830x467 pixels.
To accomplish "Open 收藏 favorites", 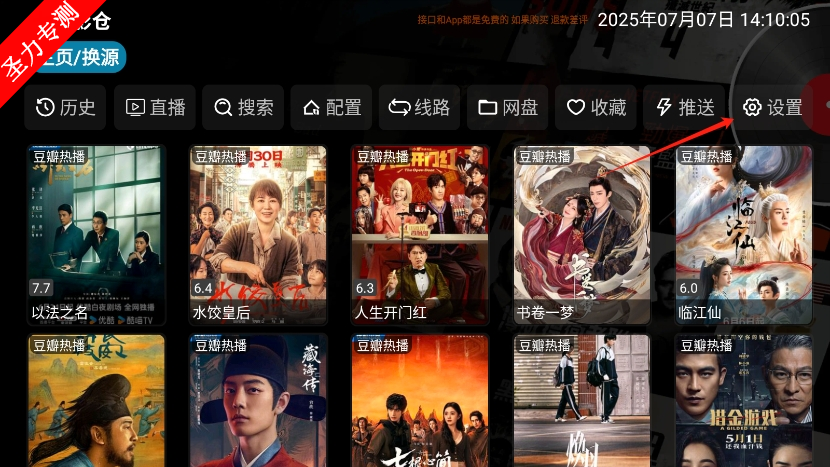I will [596, 108].
